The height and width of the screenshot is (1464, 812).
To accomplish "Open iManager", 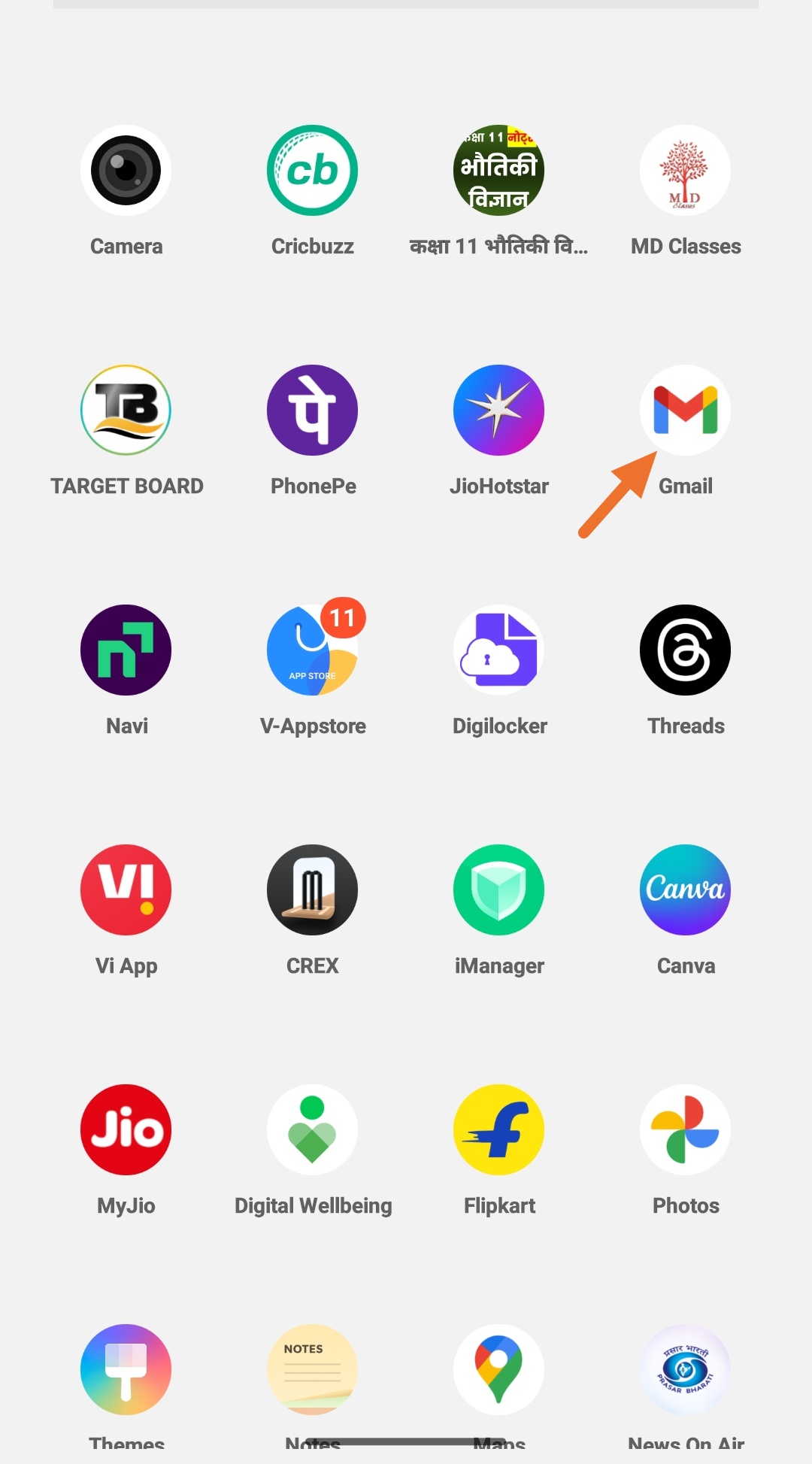I will coord(498,890).
